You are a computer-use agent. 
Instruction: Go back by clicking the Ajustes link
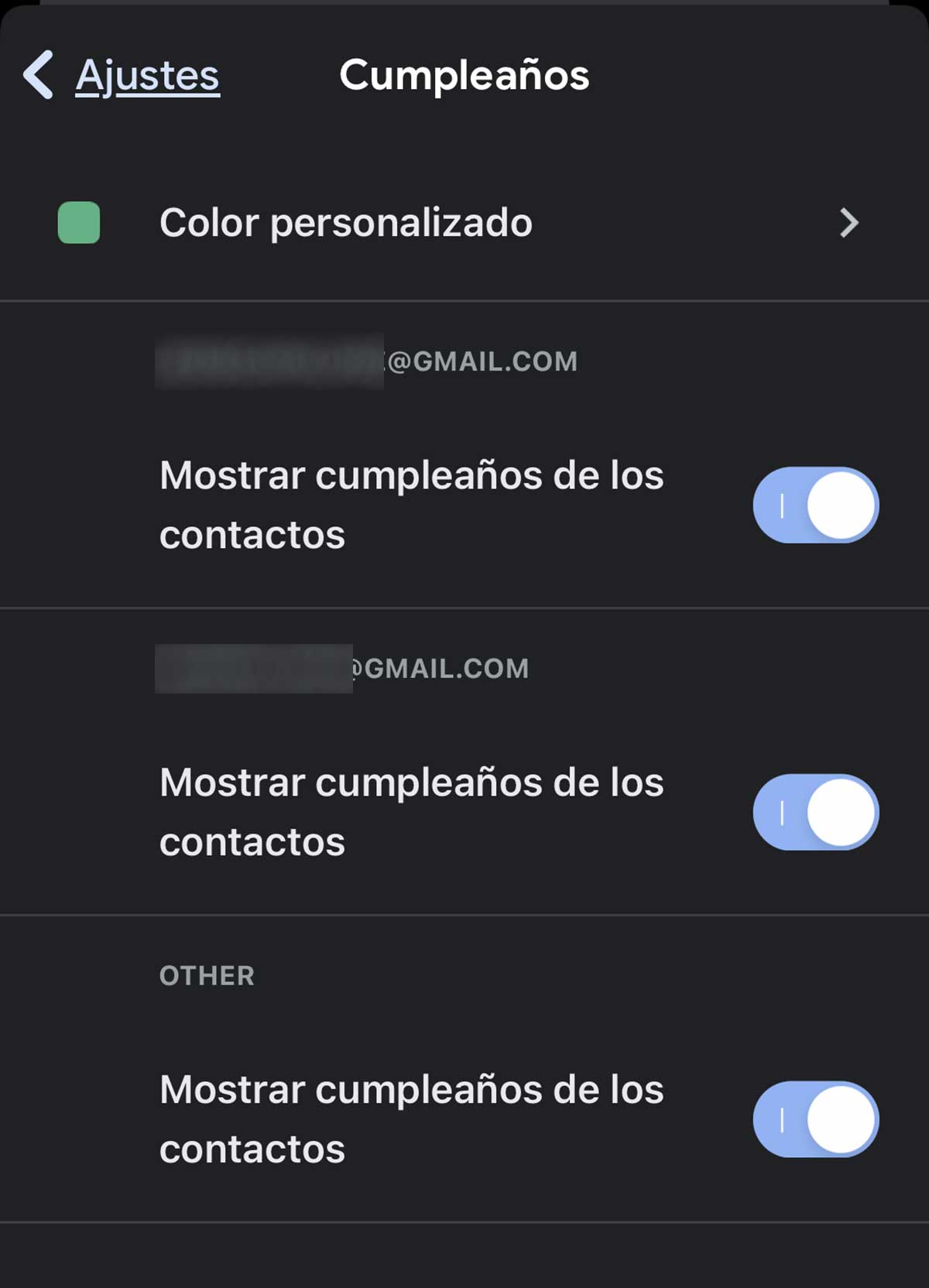146,75
